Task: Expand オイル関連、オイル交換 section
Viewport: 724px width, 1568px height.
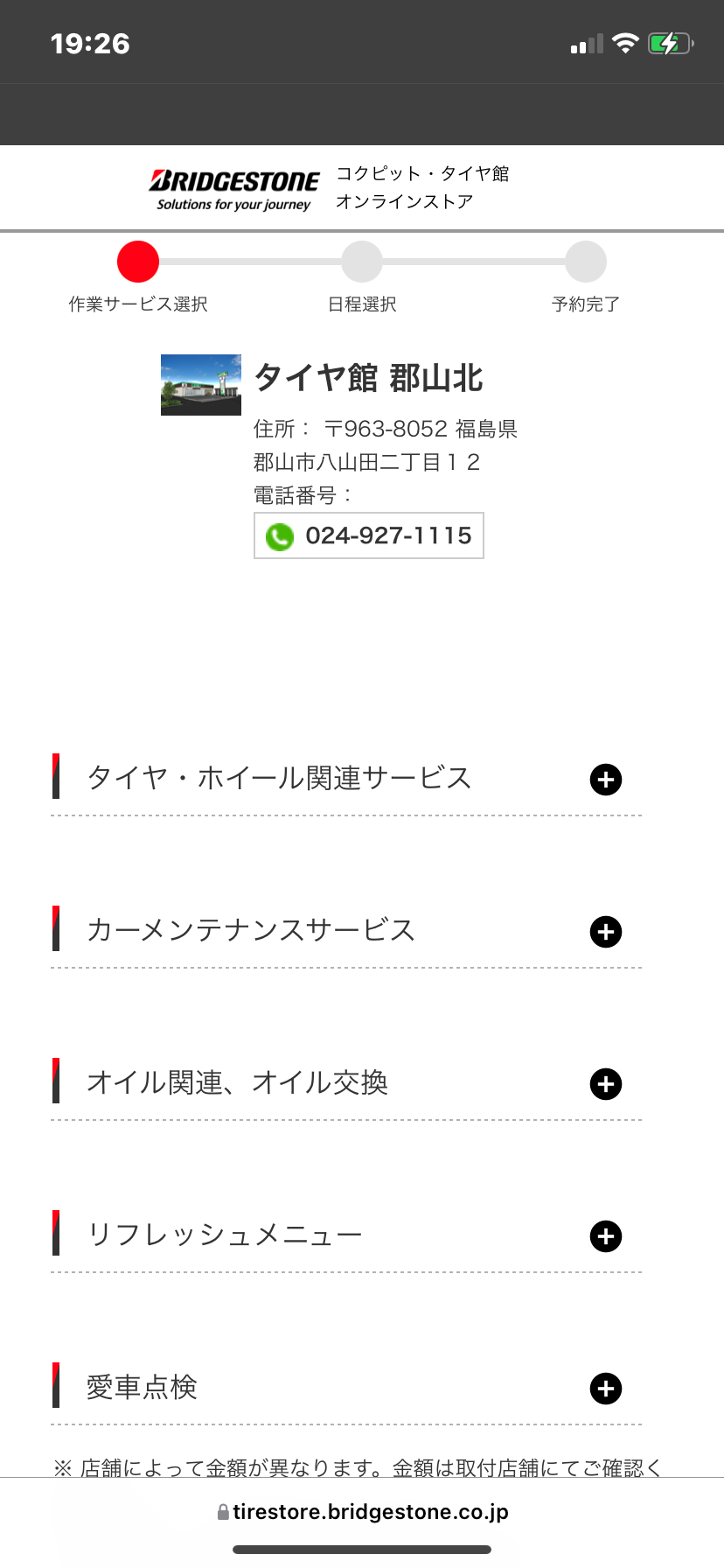Action: pos(606,1084)
